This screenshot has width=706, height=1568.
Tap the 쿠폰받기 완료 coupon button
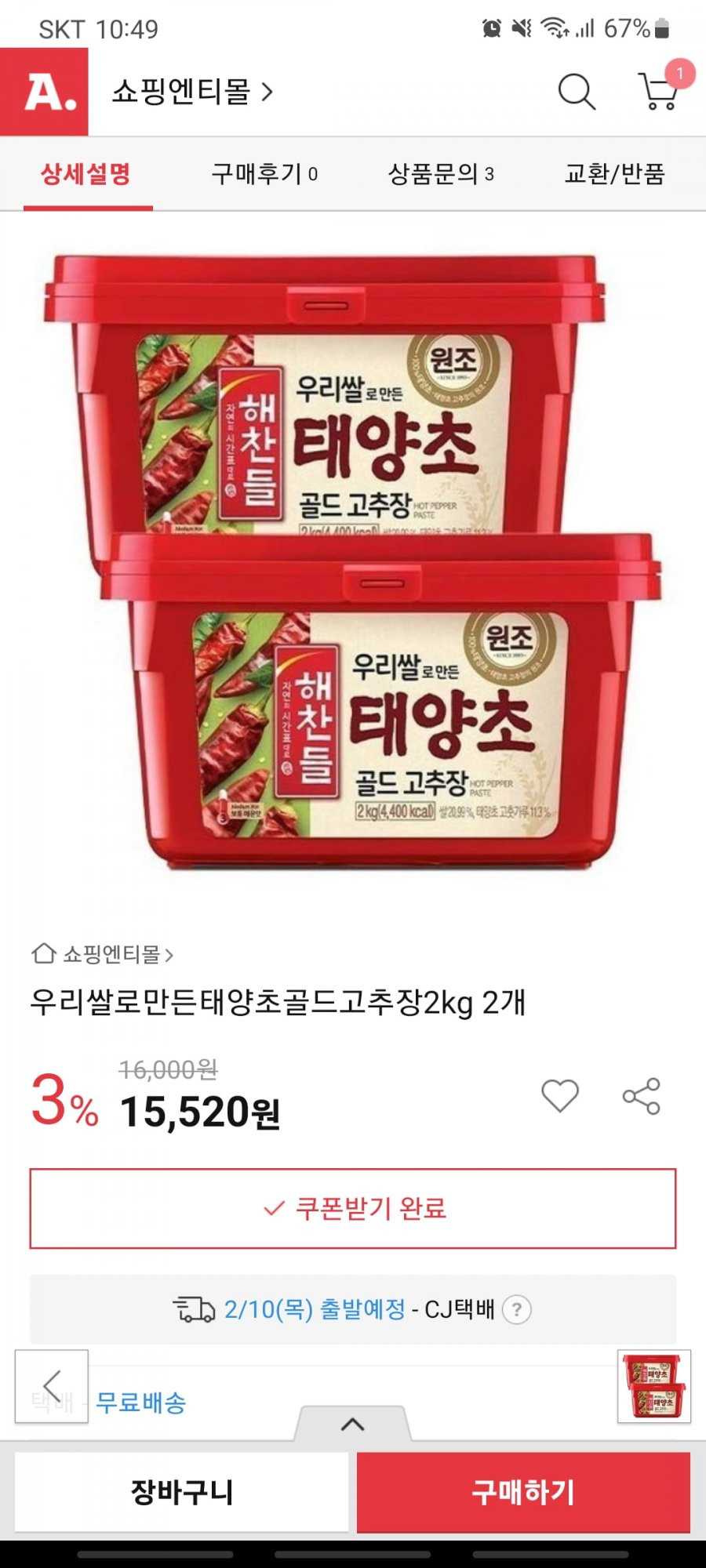coord(353,1208)
